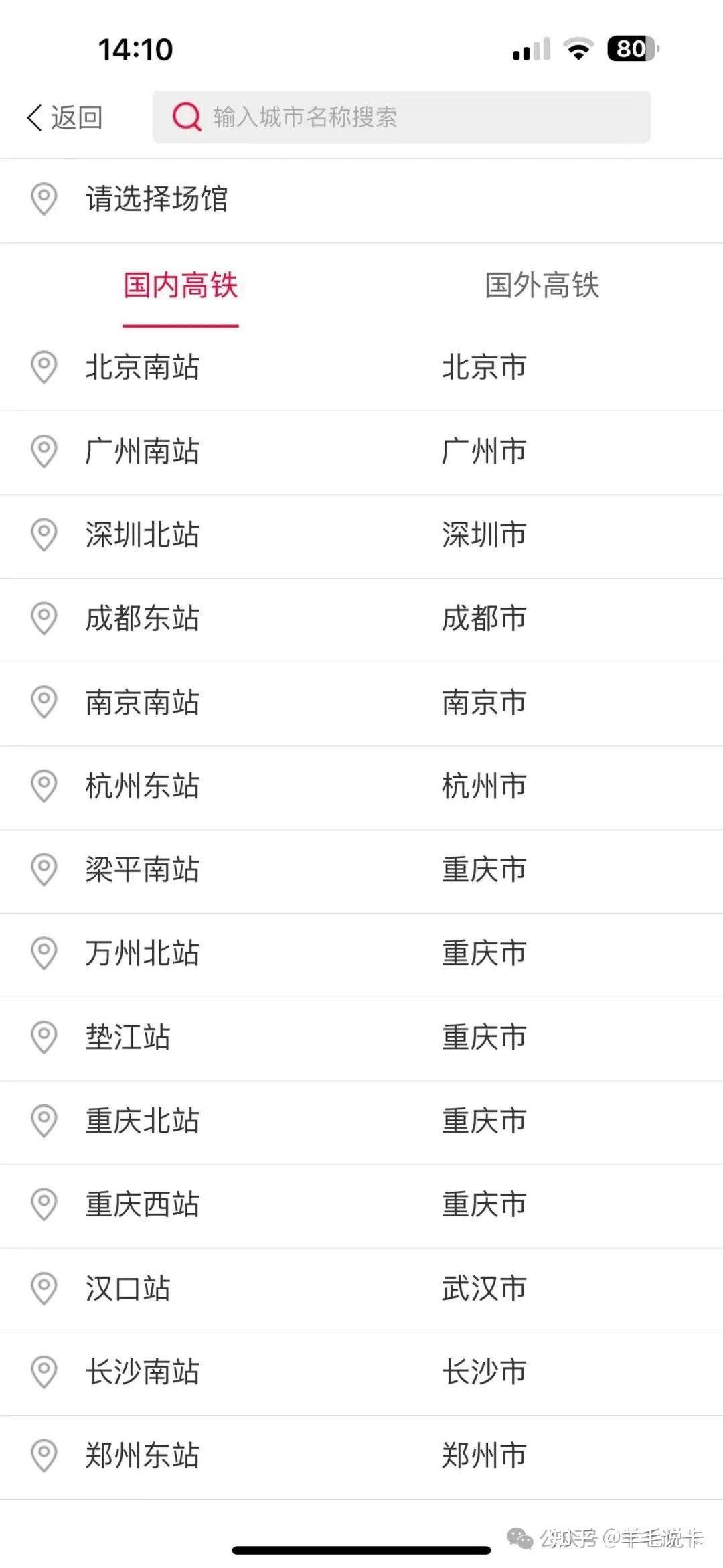Select 重庆北站 station

point(143,1121)
